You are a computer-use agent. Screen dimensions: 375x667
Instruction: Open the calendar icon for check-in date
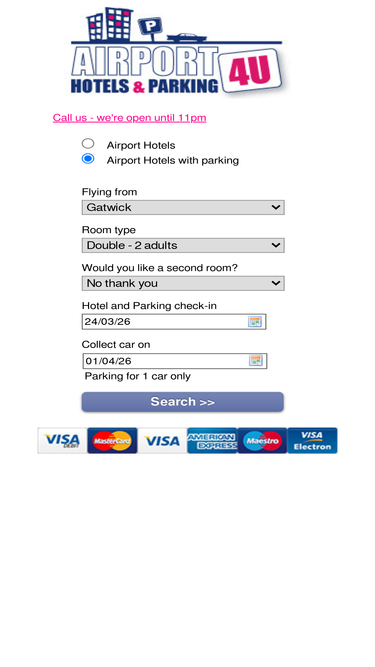click(x=255, y=322)
